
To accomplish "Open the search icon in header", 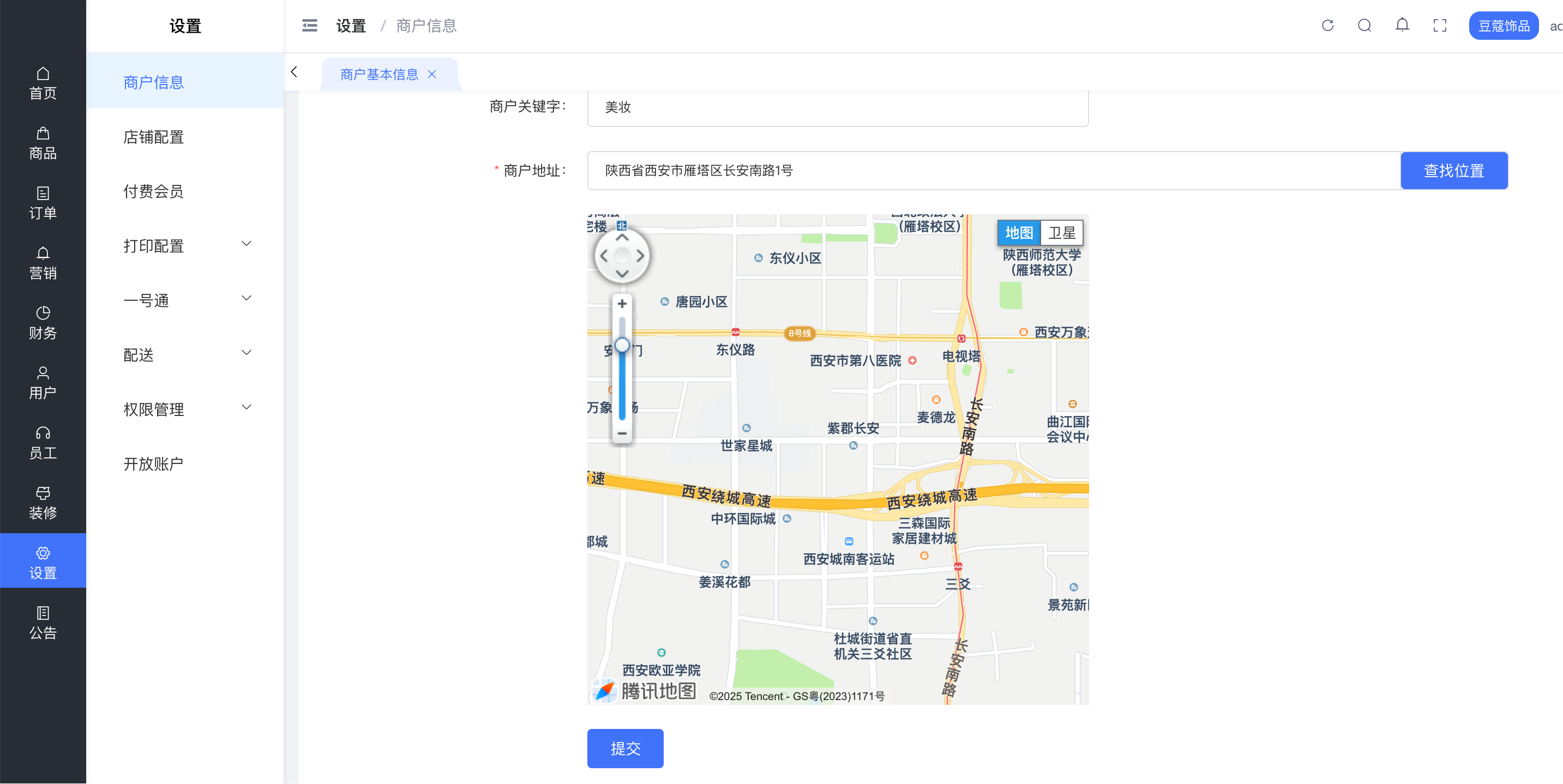I will 1364,26.
